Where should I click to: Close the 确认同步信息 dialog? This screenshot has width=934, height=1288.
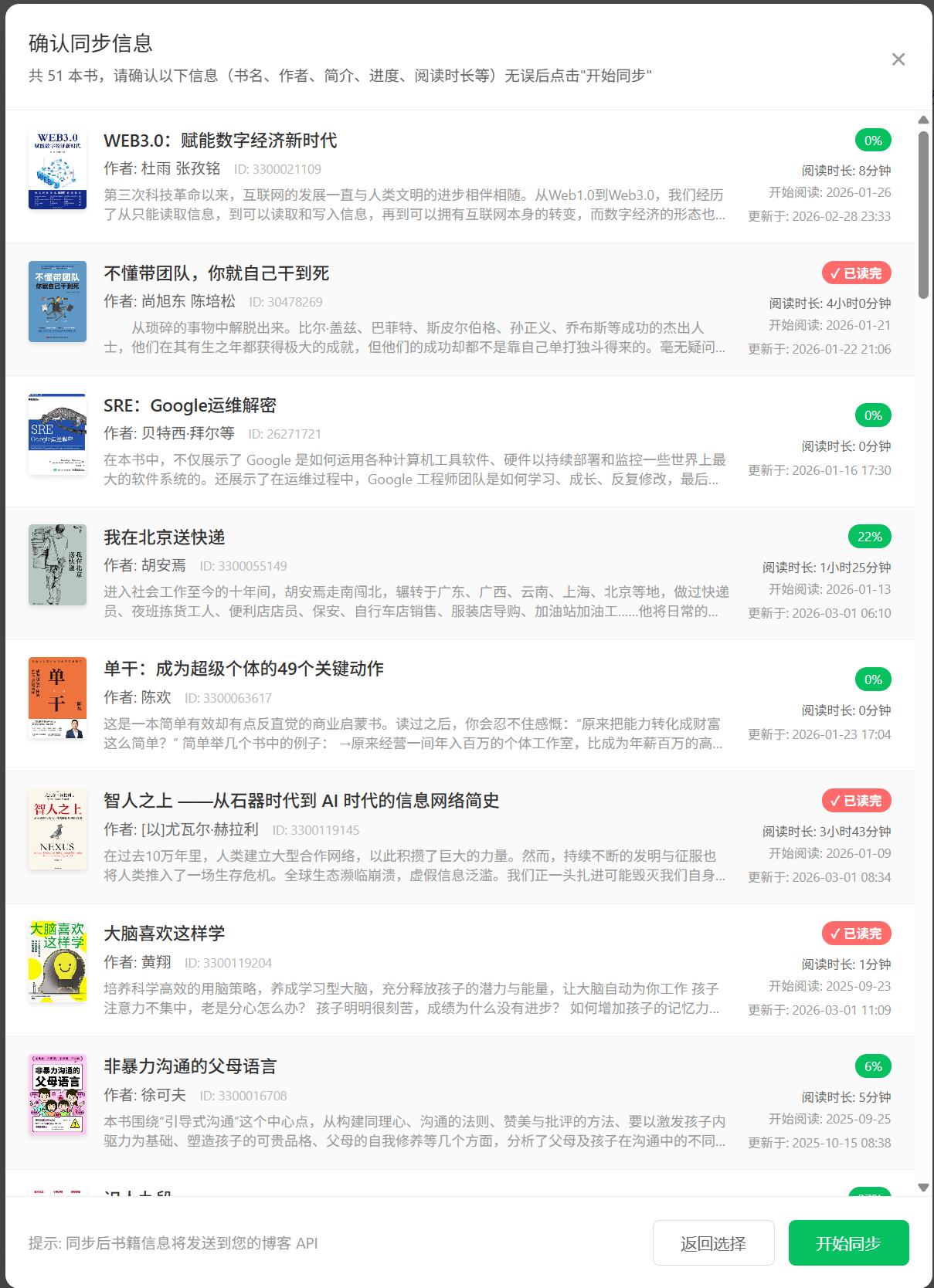tap(898, 59)
